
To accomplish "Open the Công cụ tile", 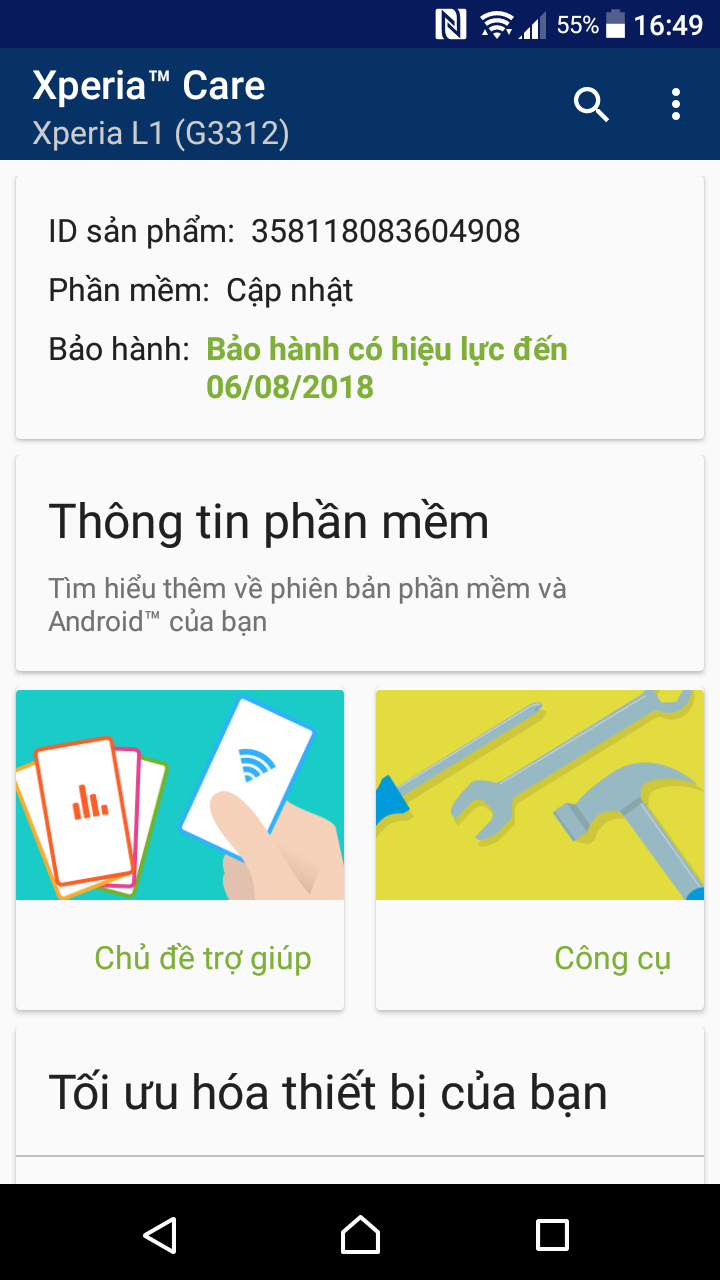I will (x=540, y=849).
